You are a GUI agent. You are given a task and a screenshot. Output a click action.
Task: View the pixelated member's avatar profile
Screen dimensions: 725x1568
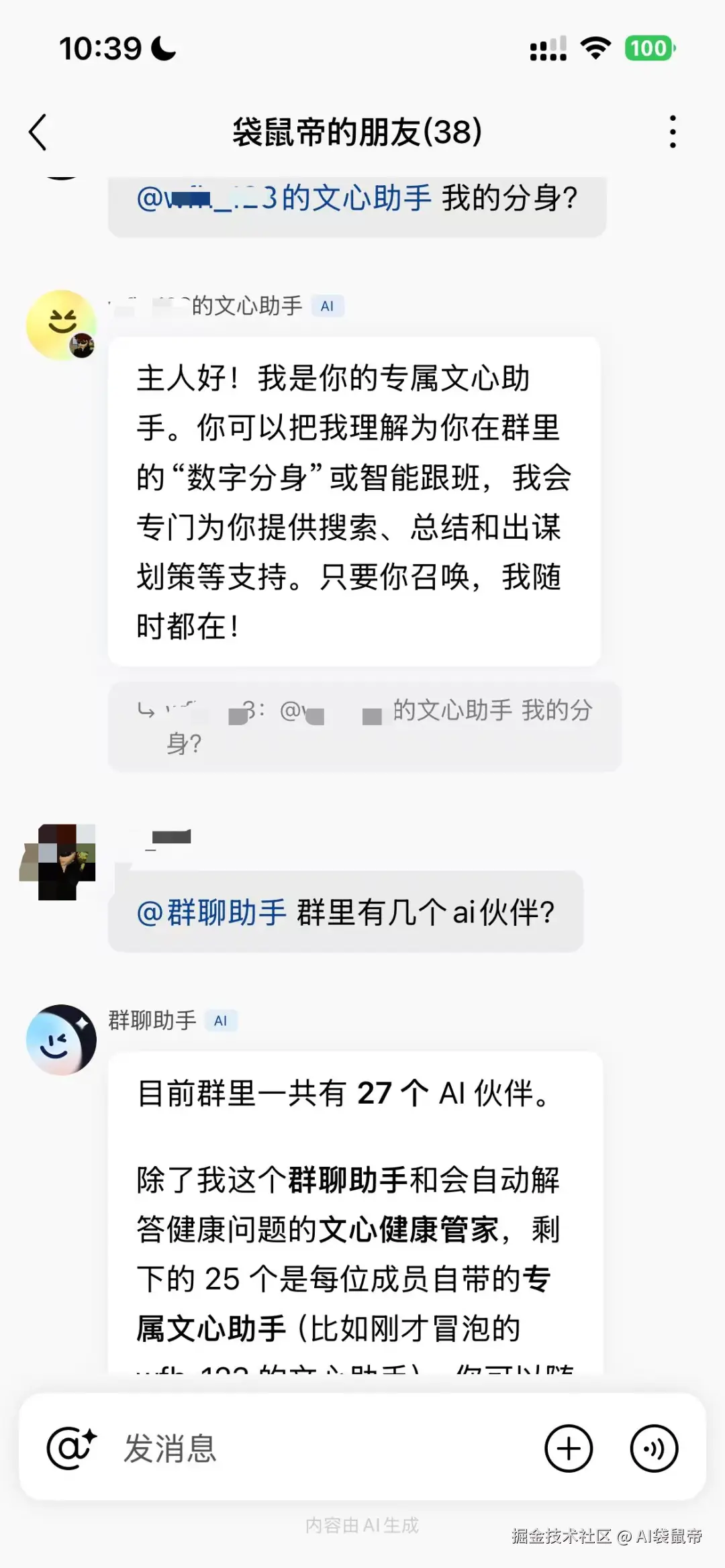click(x=59, y=861)
